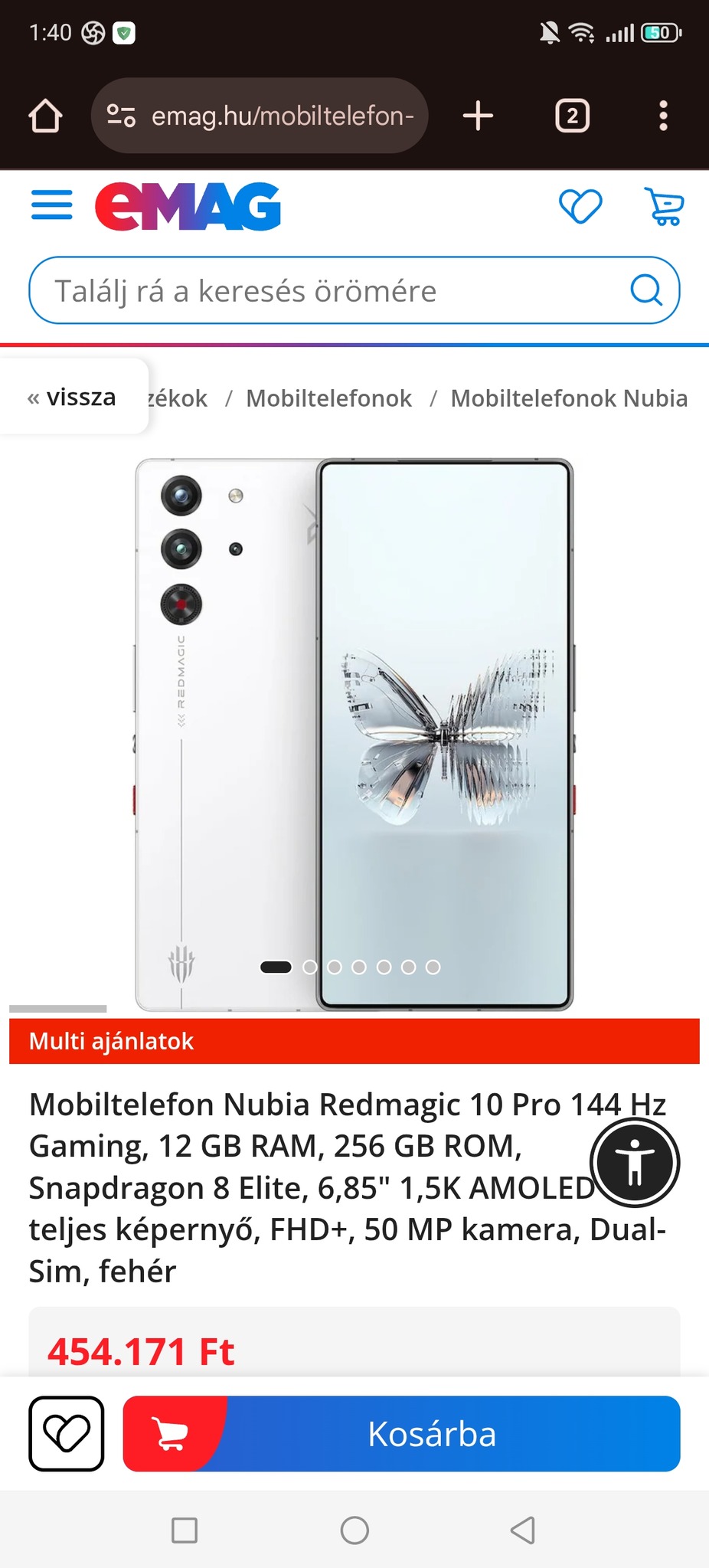Add this product to favorites
This screenshot has width=709, height=1568.
click(x=67, y=1434)
